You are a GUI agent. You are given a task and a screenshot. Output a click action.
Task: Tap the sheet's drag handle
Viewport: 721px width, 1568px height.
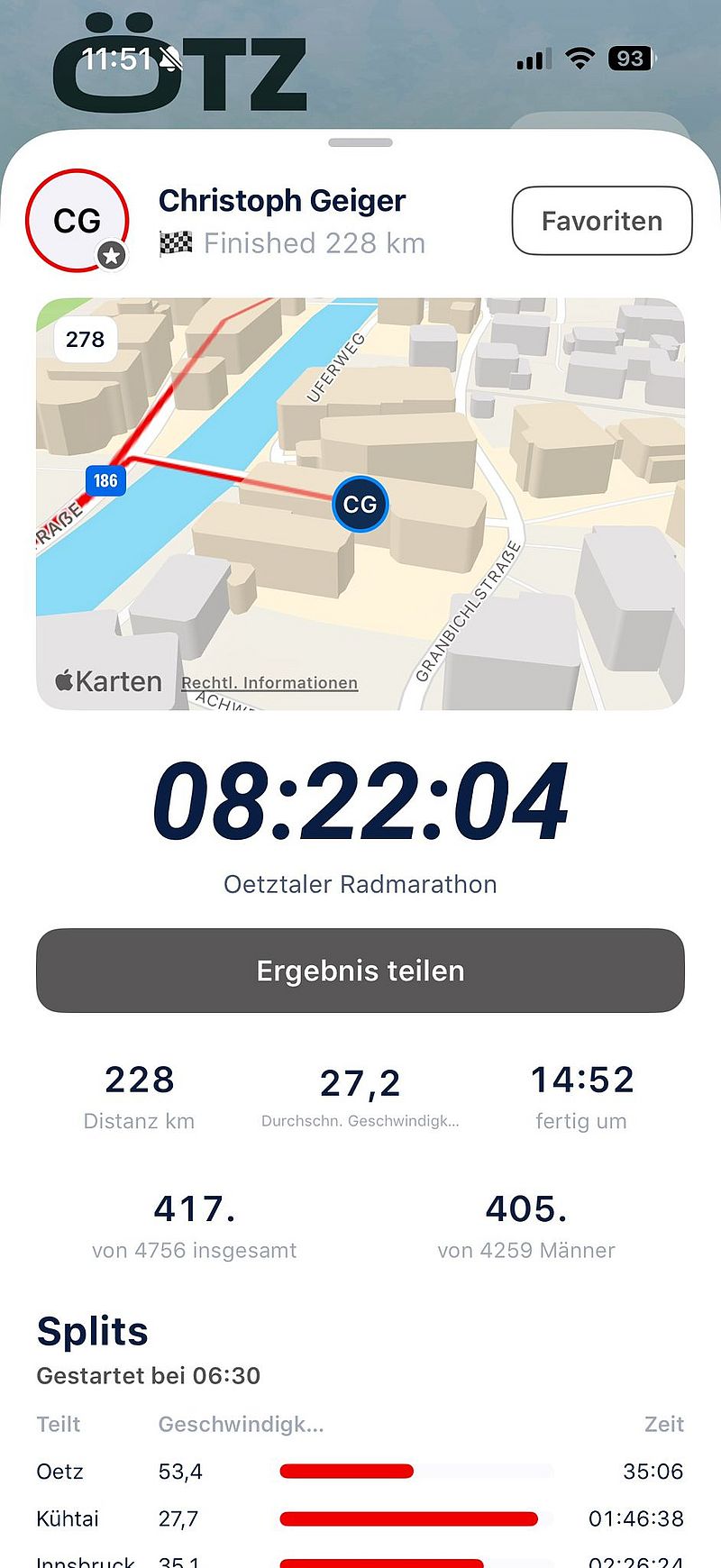[x=360, y=142]
